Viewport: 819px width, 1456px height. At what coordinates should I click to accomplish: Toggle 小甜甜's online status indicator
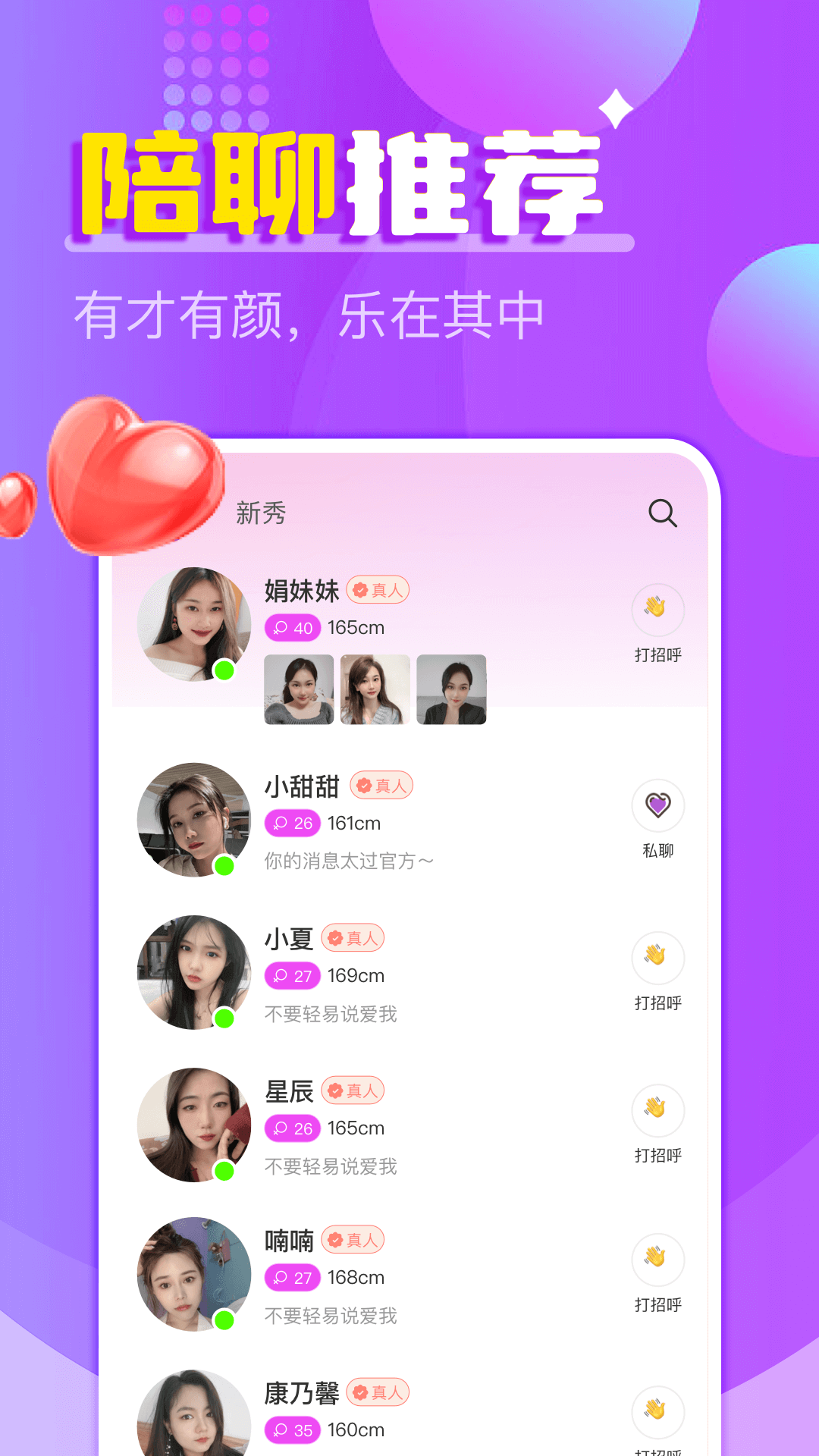pyautogui.click(x=224, y=867)
